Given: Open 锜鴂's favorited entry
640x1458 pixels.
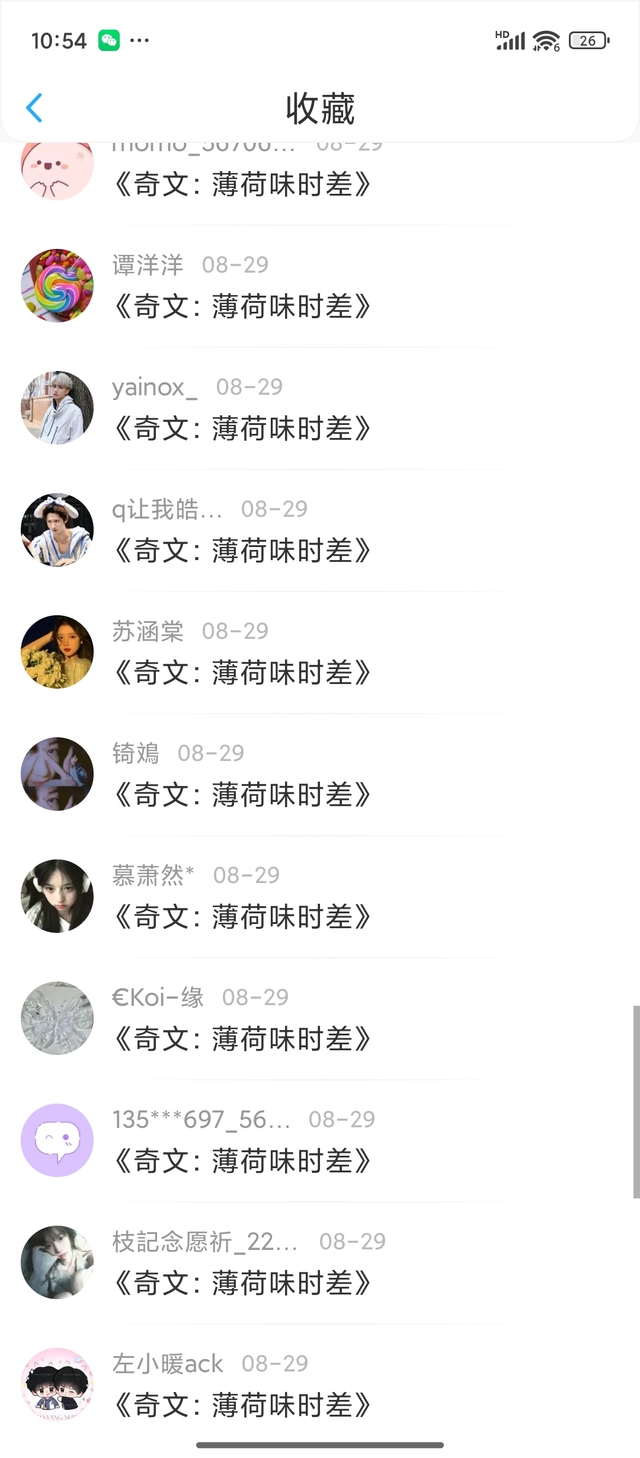Looking at the screenshot, I should [x=242, y=793].
